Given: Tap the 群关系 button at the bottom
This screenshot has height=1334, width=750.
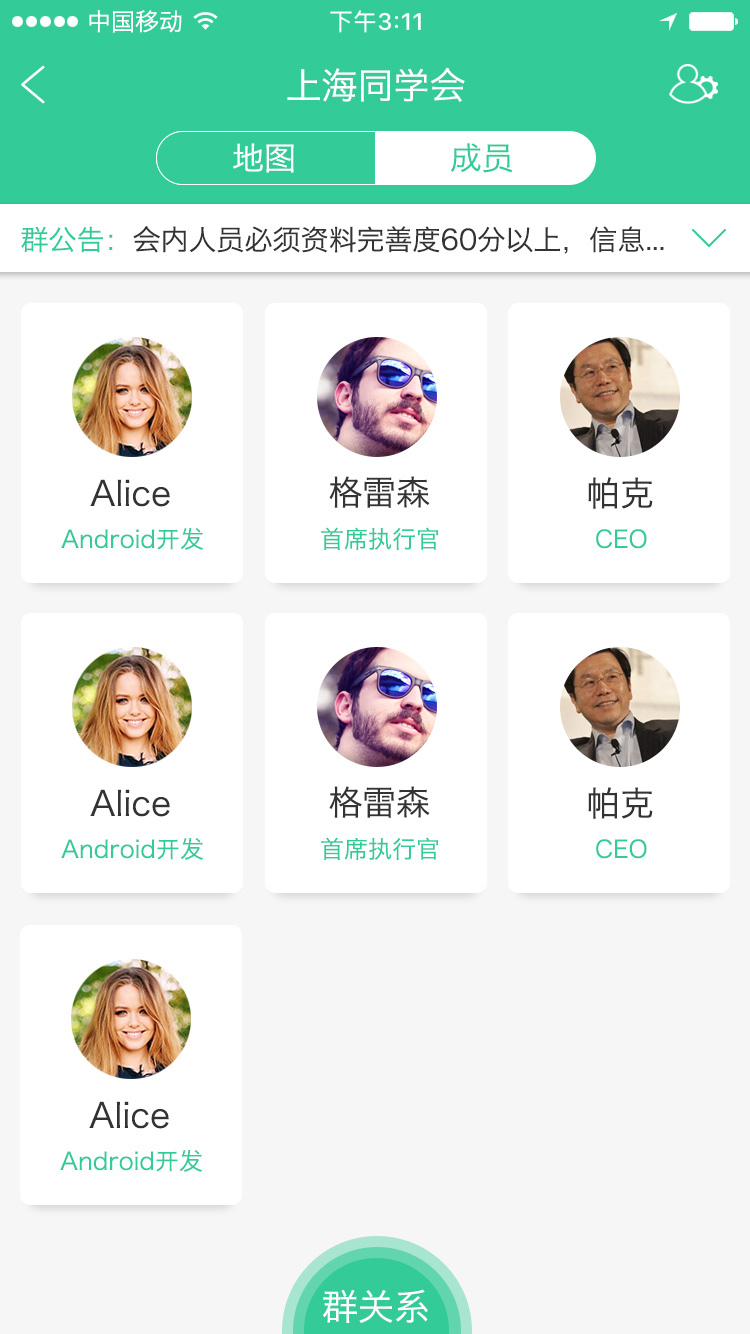Looking at the screenshot, I should point(375,1305).
